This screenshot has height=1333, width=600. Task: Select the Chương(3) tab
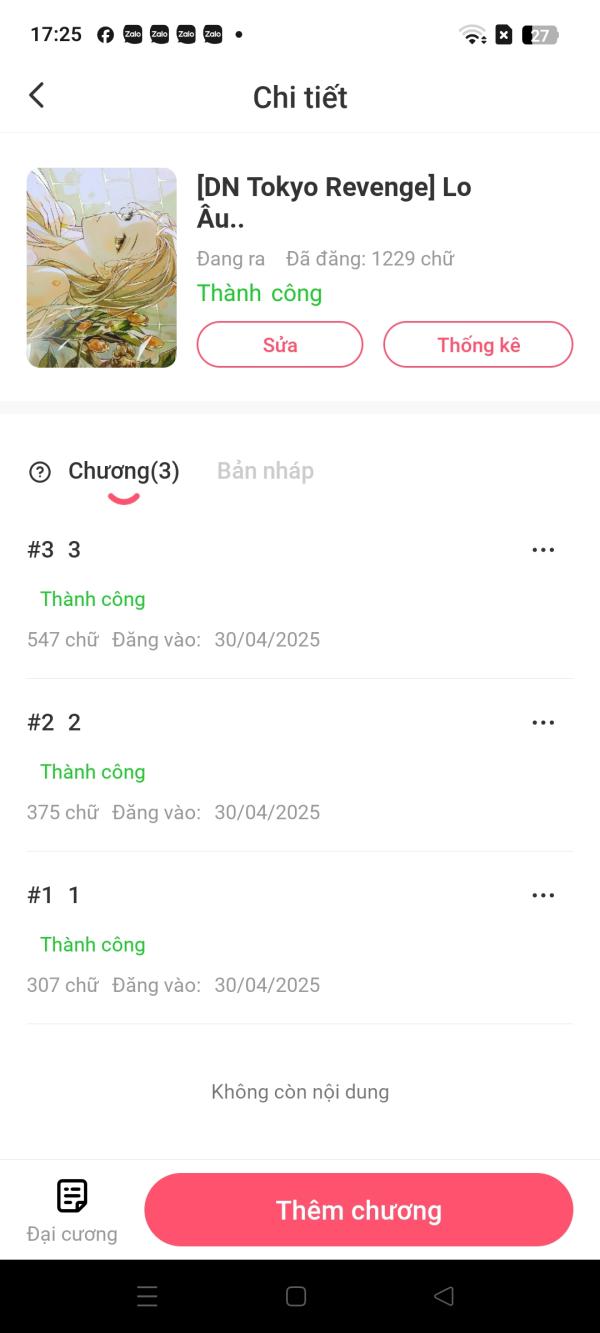point(124,471)
